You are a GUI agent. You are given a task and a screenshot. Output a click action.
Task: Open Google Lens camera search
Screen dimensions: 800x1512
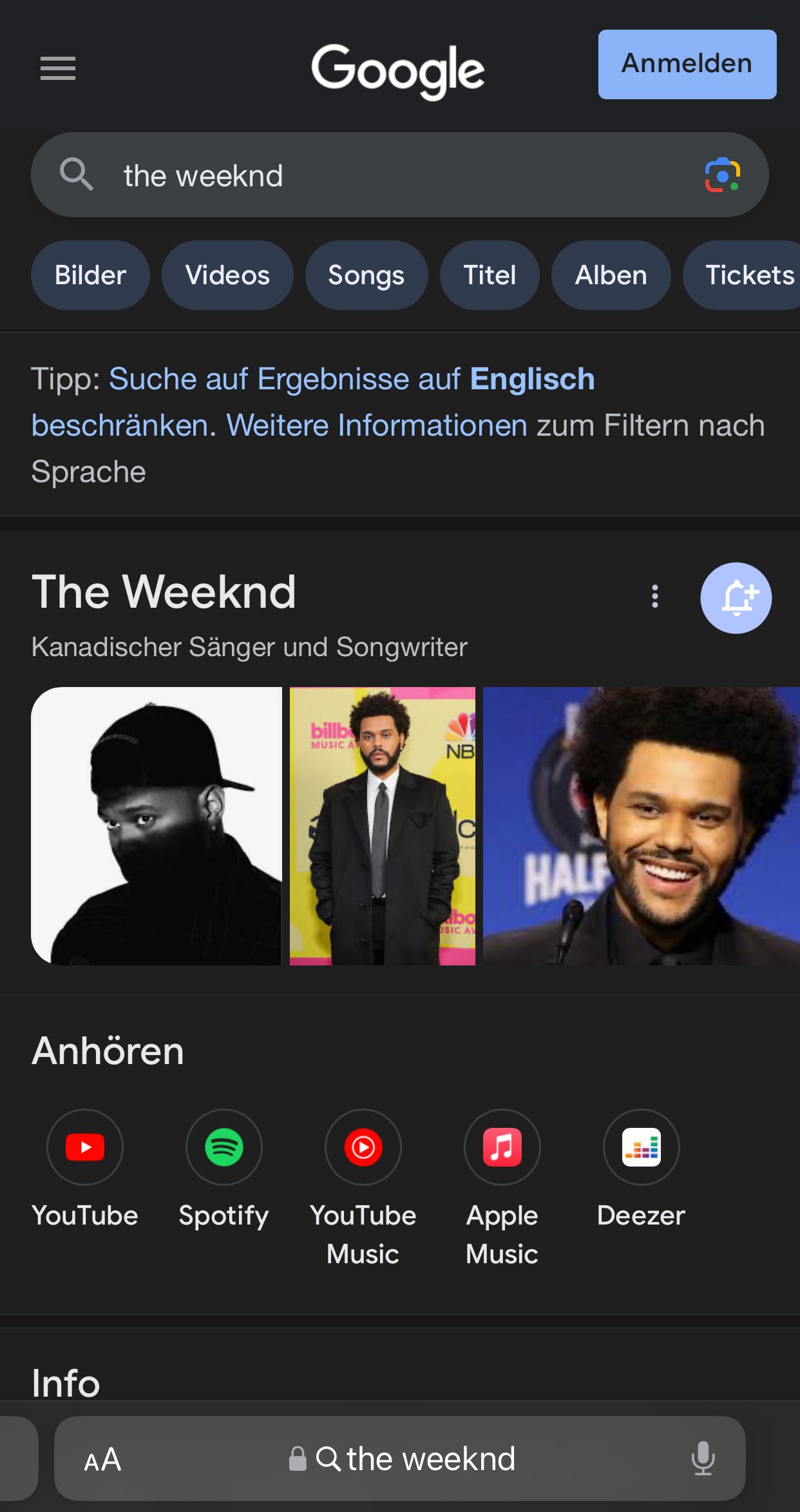[722, 175]
